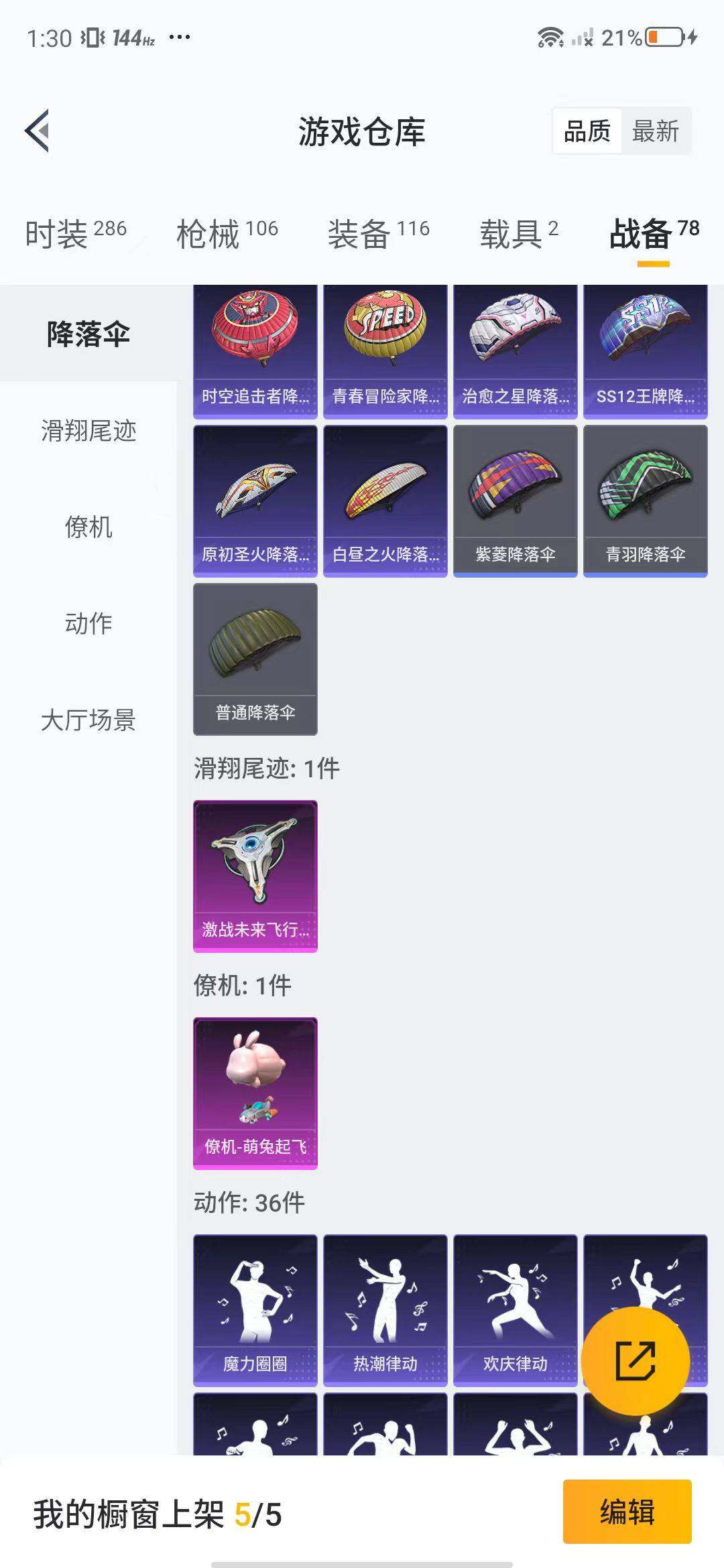Jump to 动作 category in sidebar
The height and width of the screenshot is (1568, 724).
coord(88,624)
